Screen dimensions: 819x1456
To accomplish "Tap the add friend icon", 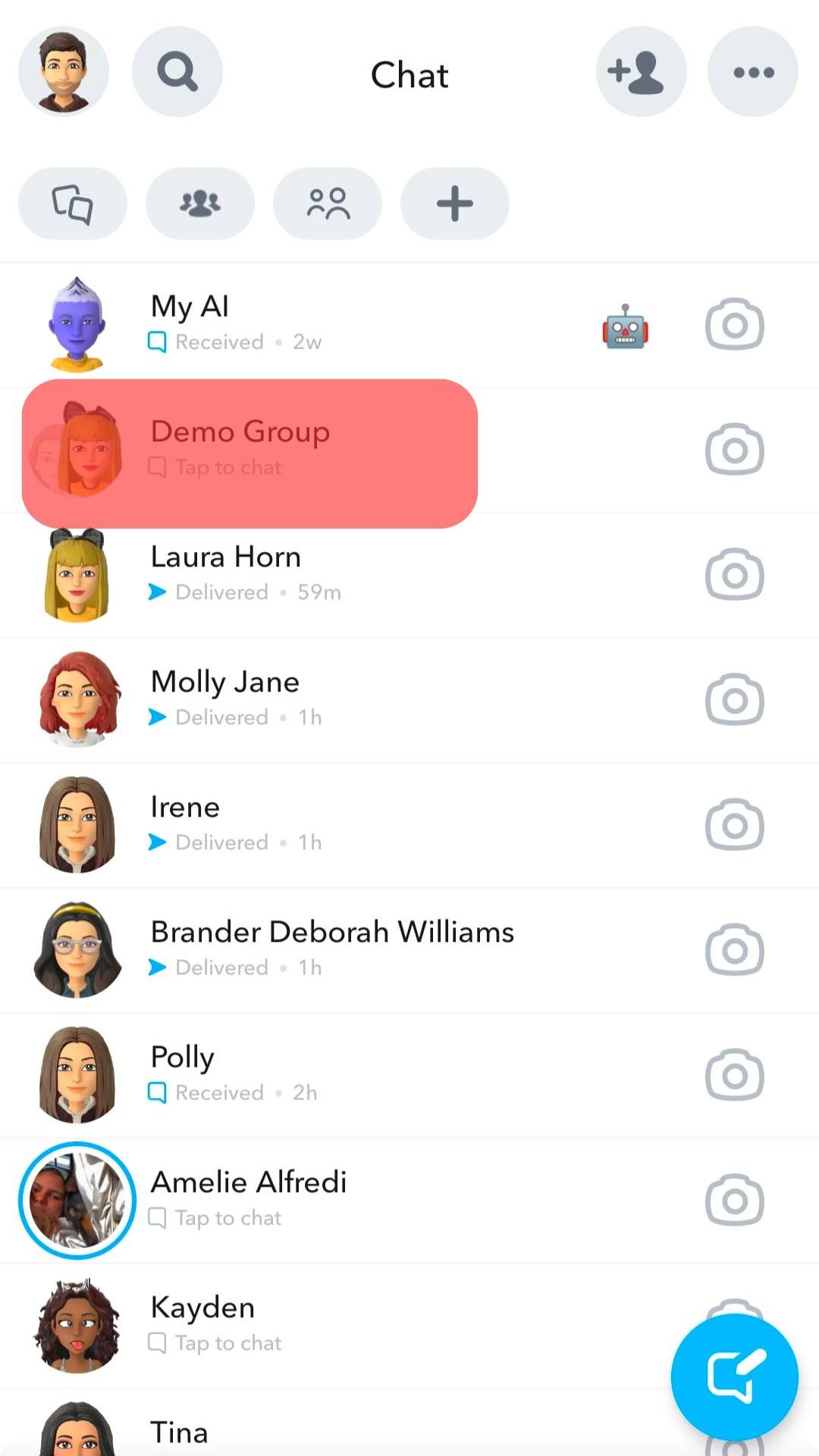I will 641,72.
